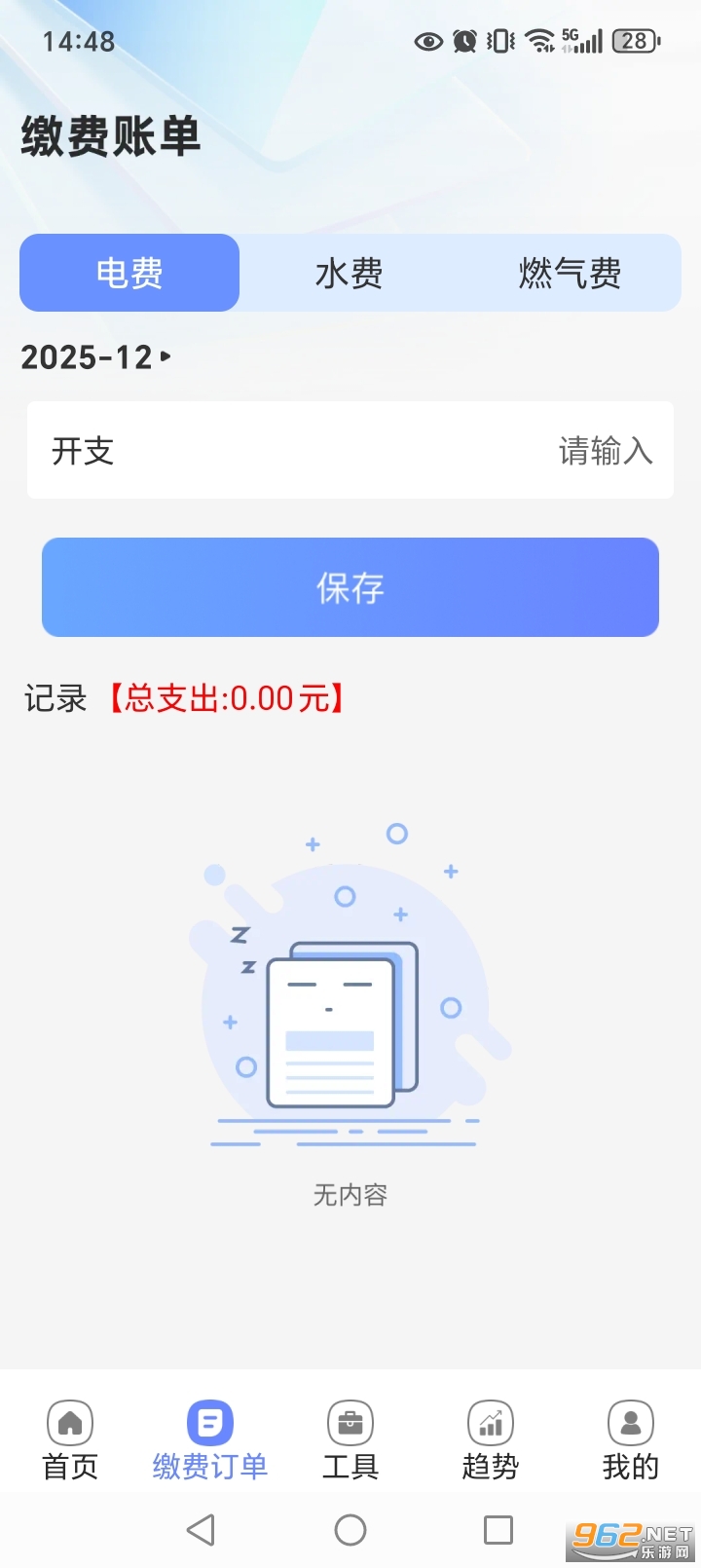The image size is (701, 1568).
Task: Tap the Android home circle button
Action: click(x=350, y=1529)
